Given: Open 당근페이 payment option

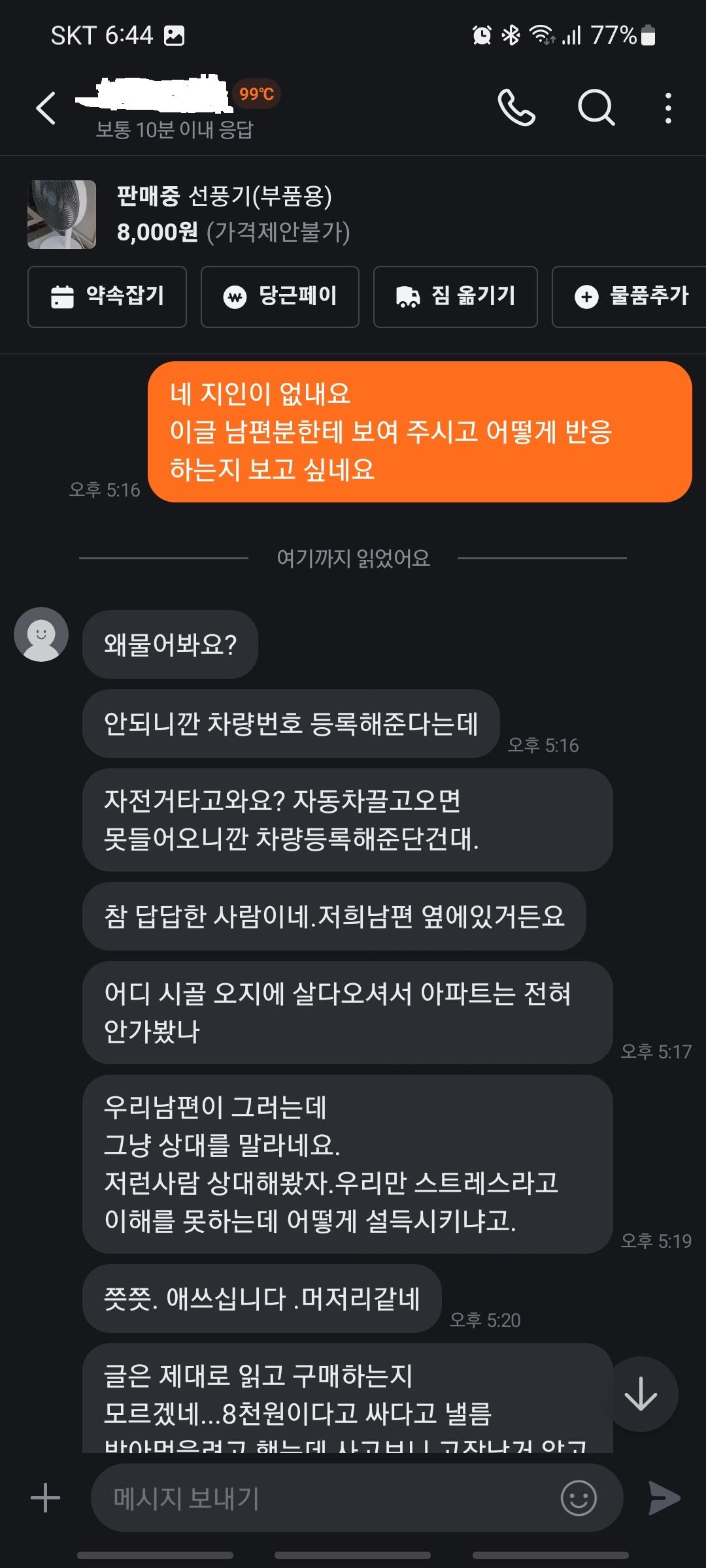Looking at the screenshot, I should pyautogui.click(x=280, y=297).
